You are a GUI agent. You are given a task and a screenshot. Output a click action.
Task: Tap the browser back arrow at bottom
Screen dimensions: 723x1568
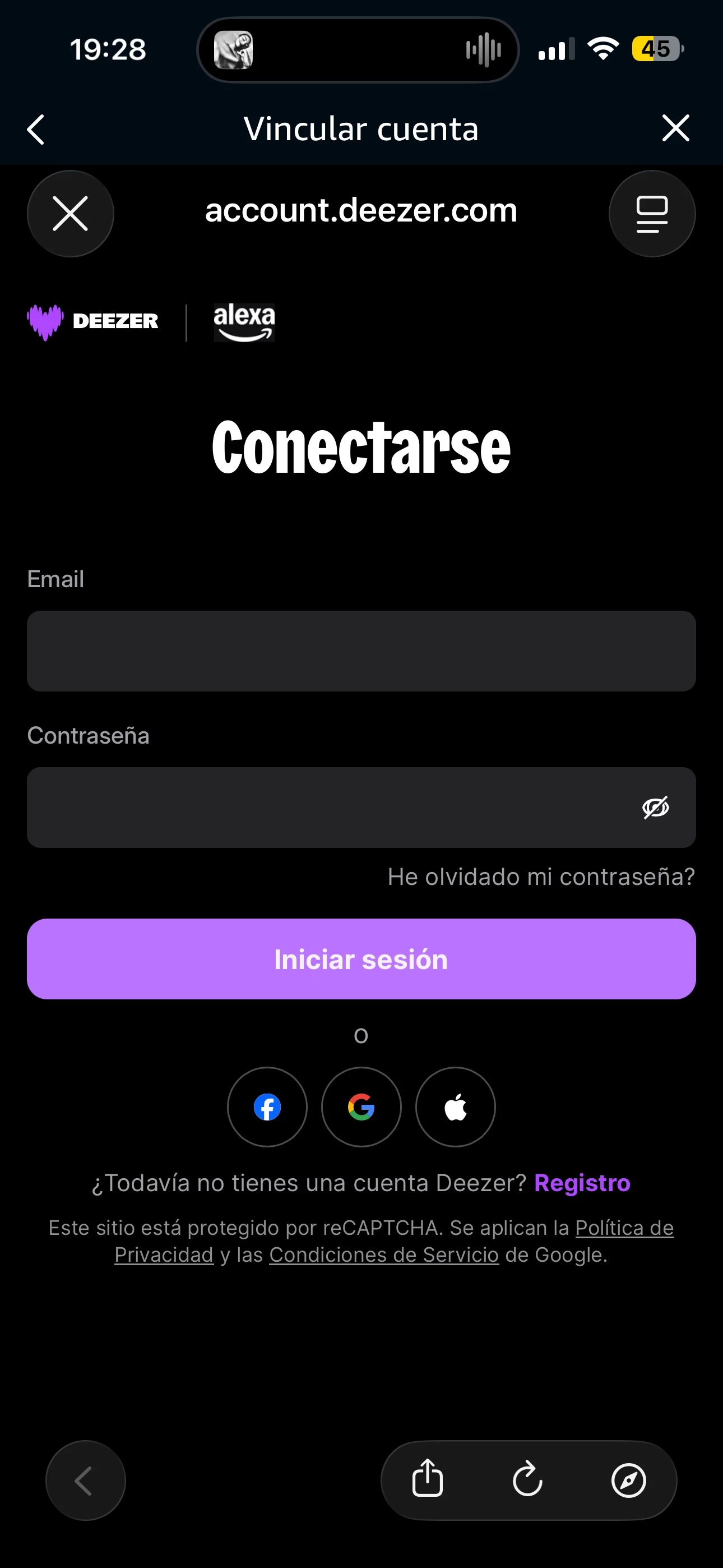(x=85, y=1480)
